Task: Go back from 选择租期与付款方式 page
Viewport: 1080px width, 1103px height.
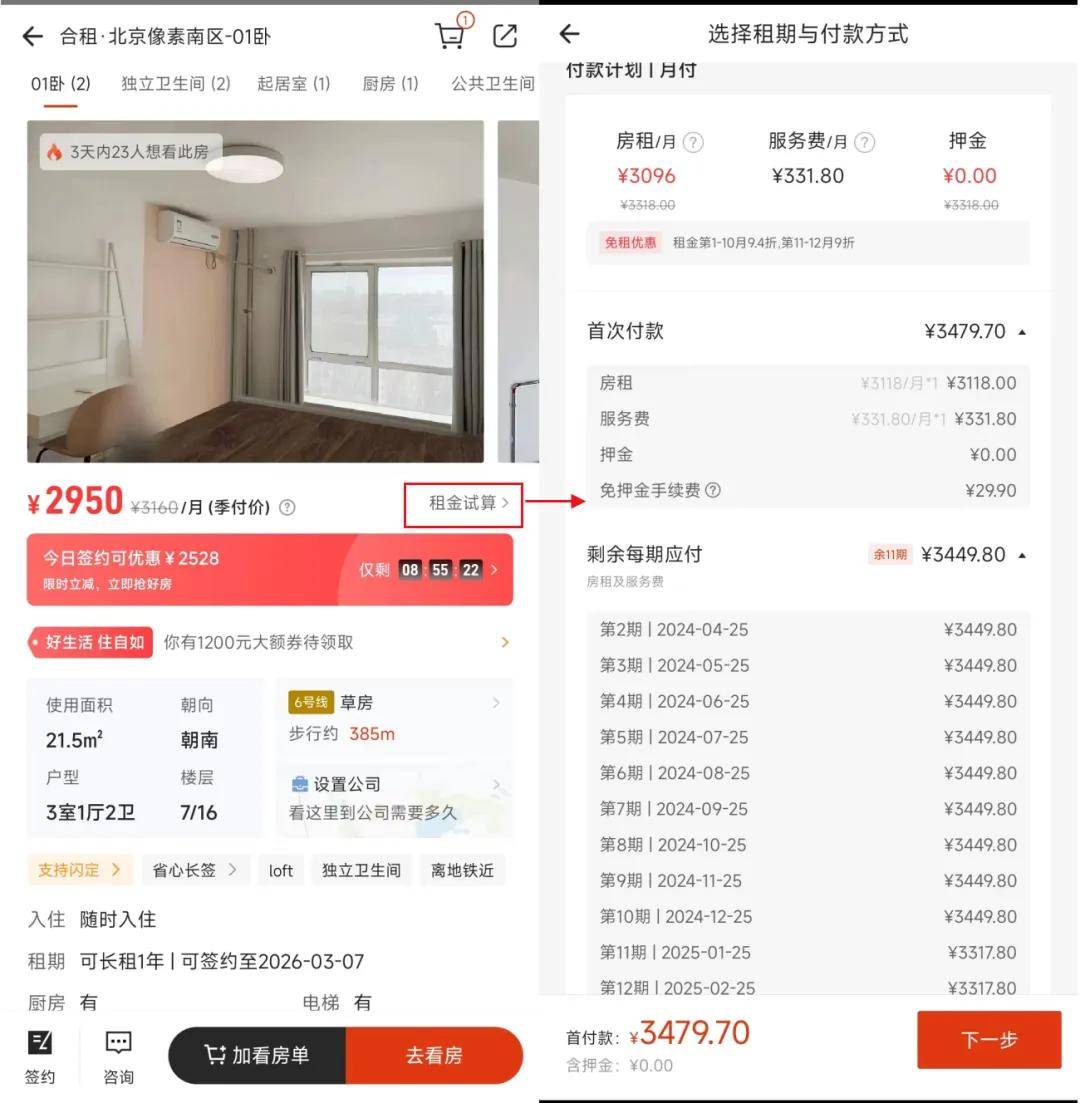Action: (569, 33)
